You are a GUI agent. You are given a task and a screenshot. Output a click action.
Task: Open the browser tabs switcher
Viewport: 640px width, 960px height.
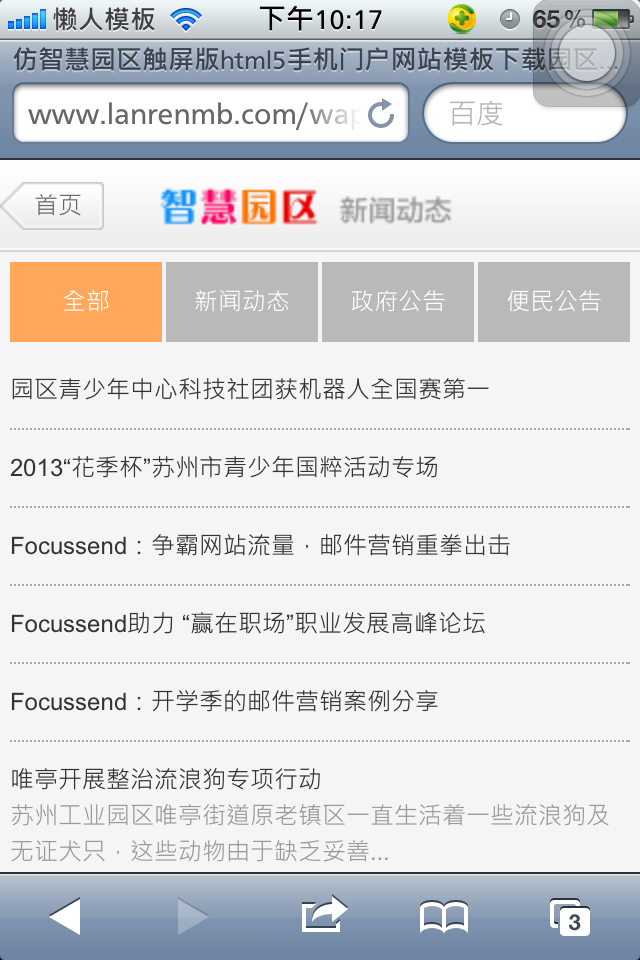(570, 916)
